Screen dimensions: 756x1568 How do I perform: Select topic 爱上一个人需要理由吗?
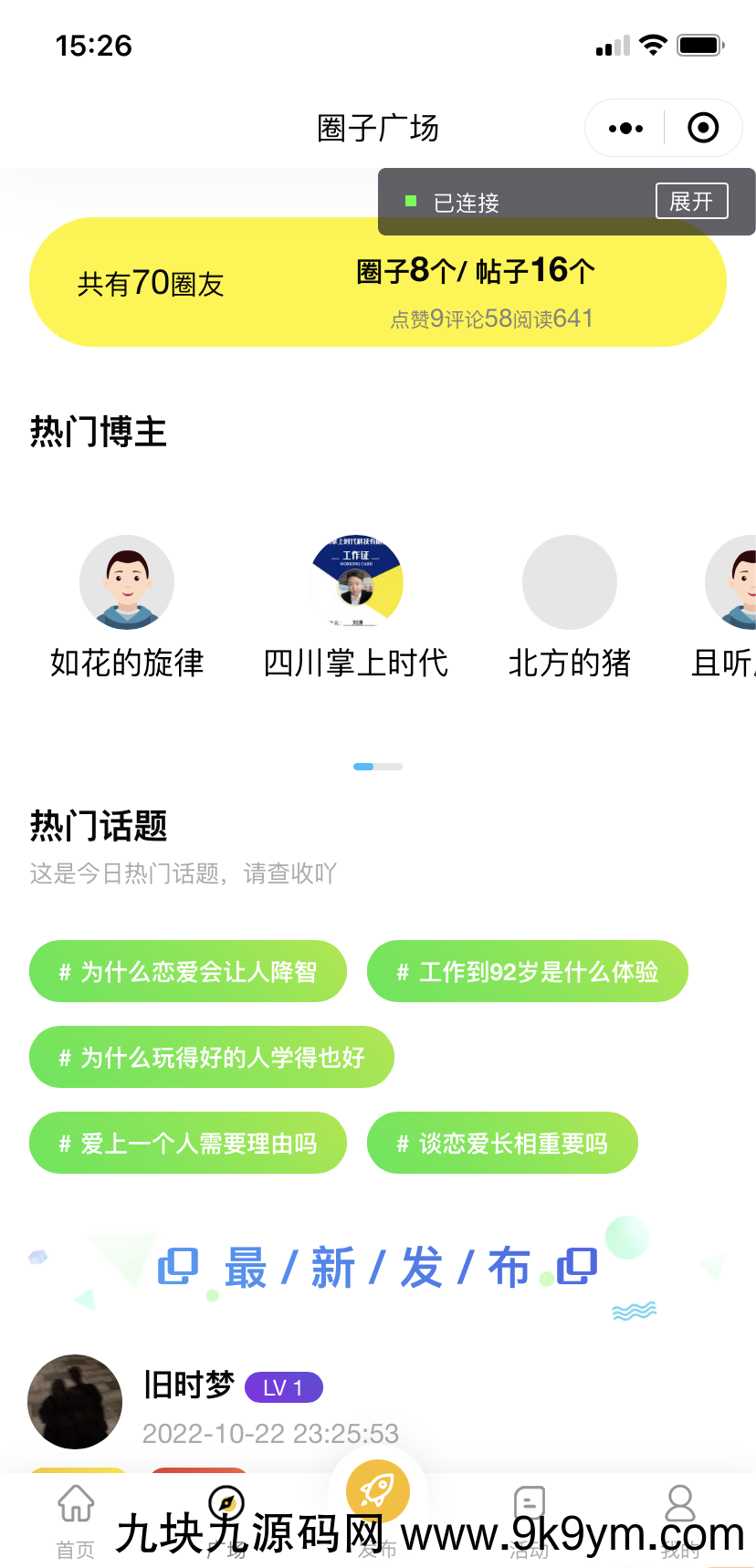click(188, 1143)
